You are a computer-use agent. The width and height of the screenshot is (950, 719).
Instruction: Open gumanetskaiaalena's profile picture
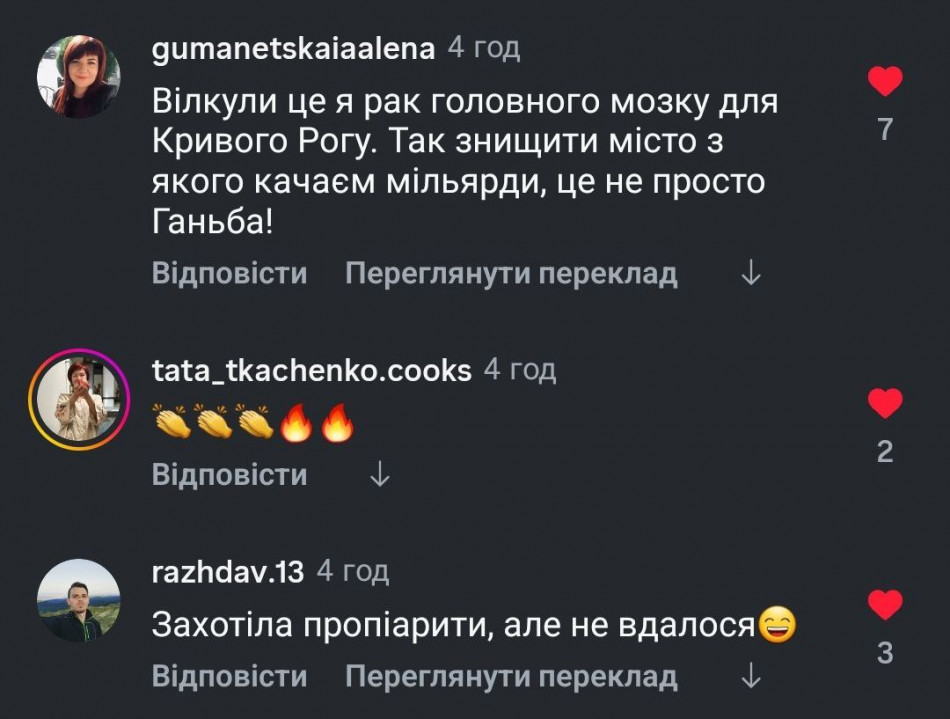78,76
